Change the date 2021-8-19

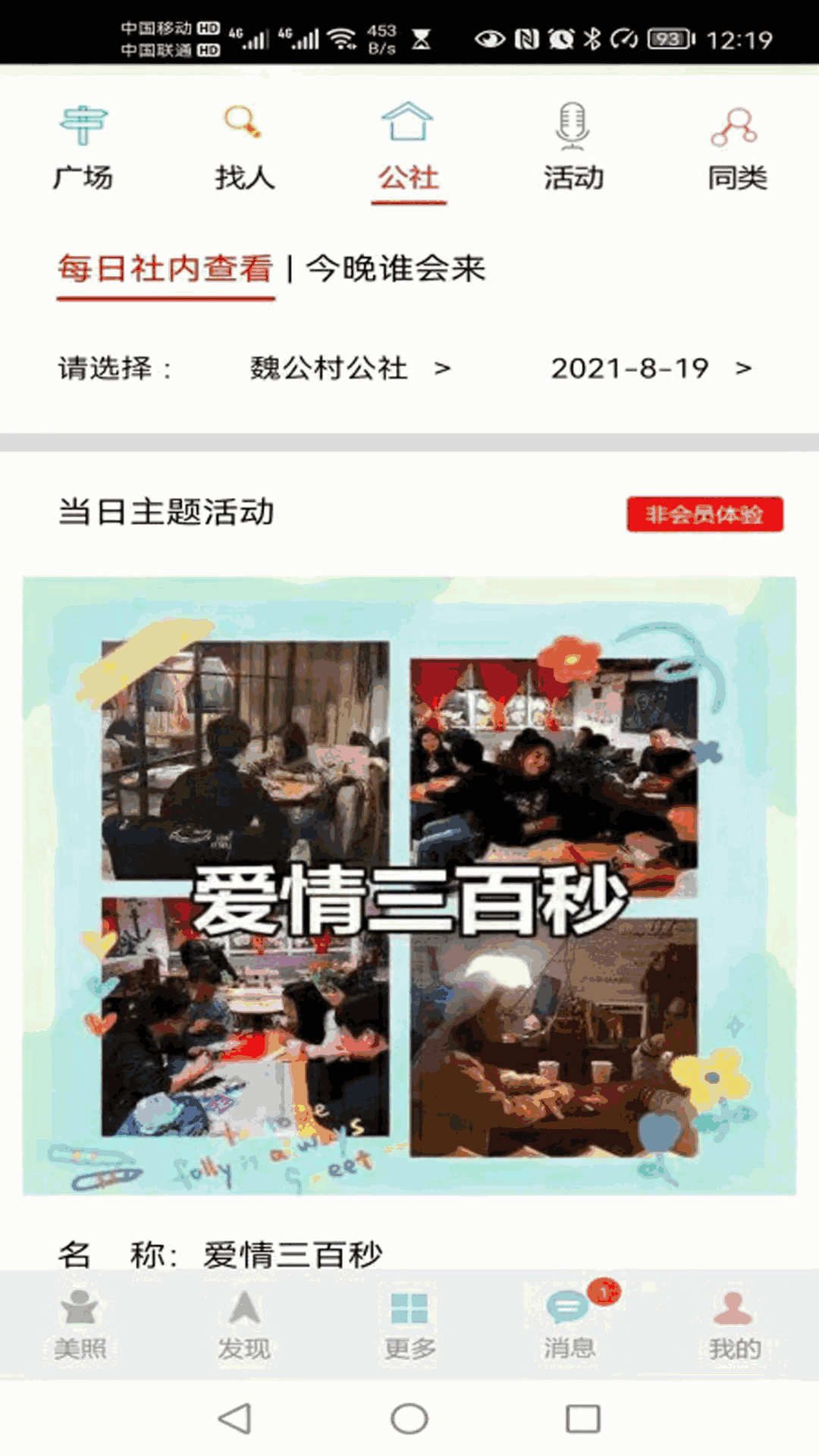tap(650, 369)
